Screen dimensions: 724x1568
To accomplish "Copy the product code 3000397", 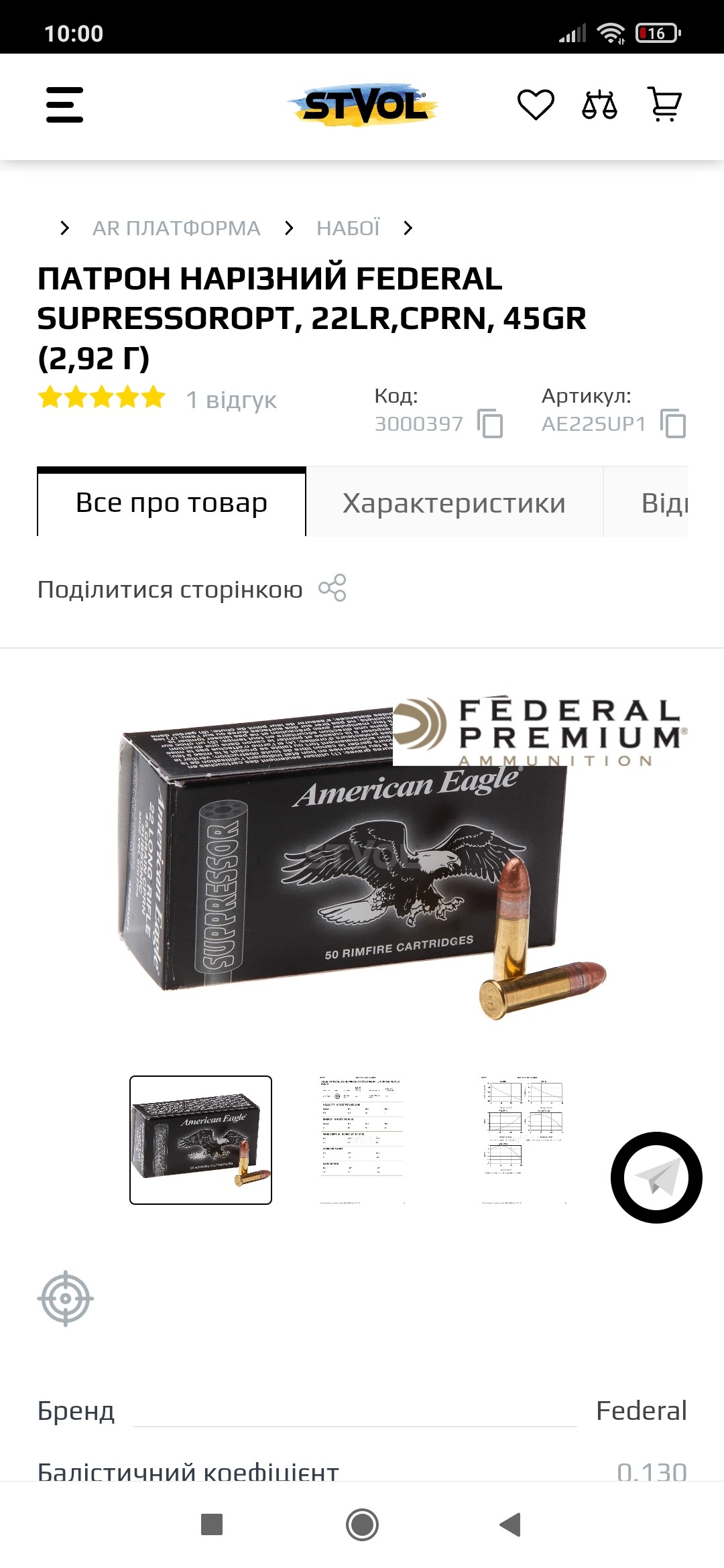I will [x=490, y=423].
